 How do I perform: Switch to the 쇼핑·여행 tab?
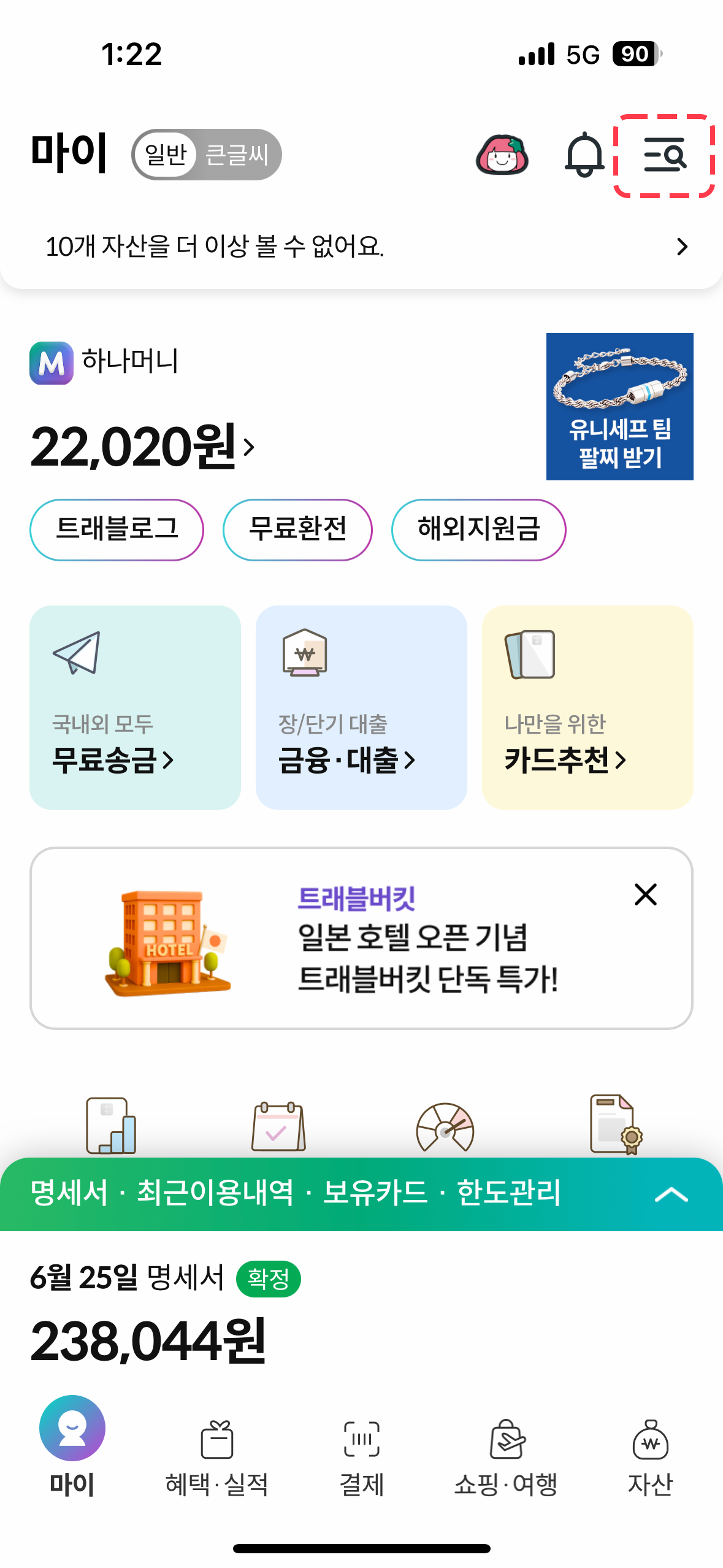tap(506, 1458)
